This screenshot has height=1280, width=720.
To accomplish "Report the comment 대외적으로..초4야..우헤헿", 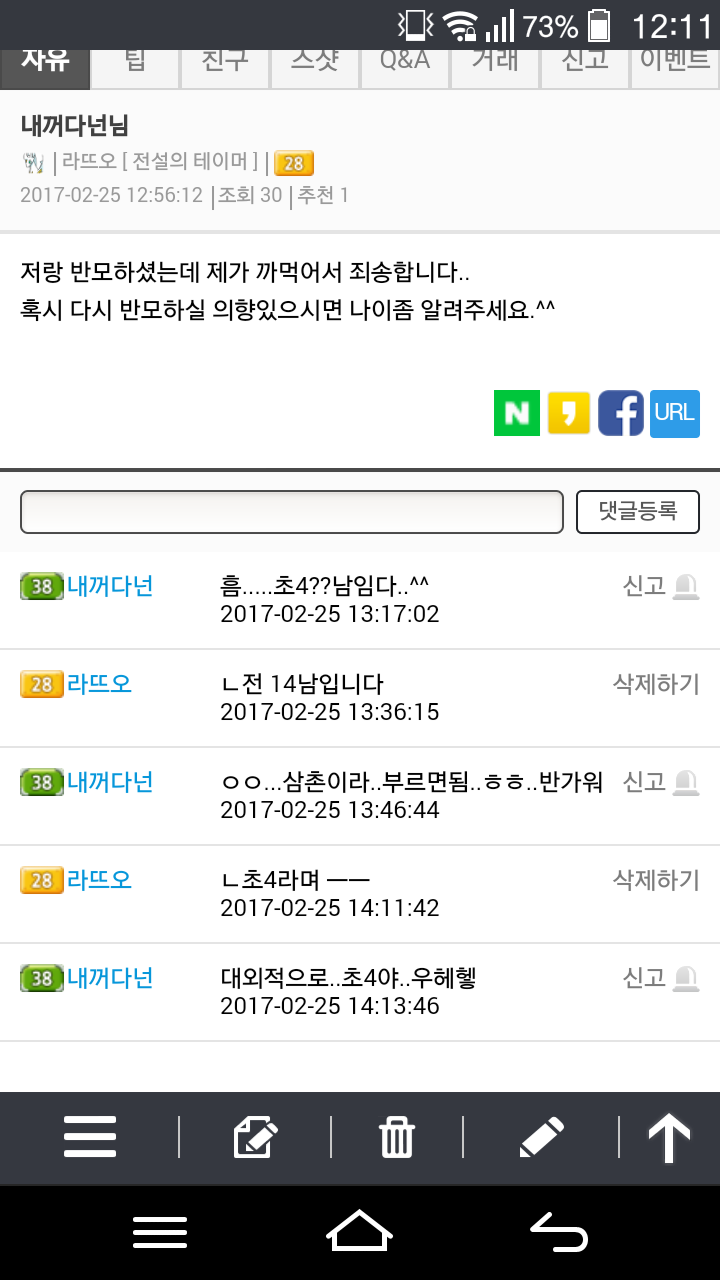I will (x=660, y=978).
